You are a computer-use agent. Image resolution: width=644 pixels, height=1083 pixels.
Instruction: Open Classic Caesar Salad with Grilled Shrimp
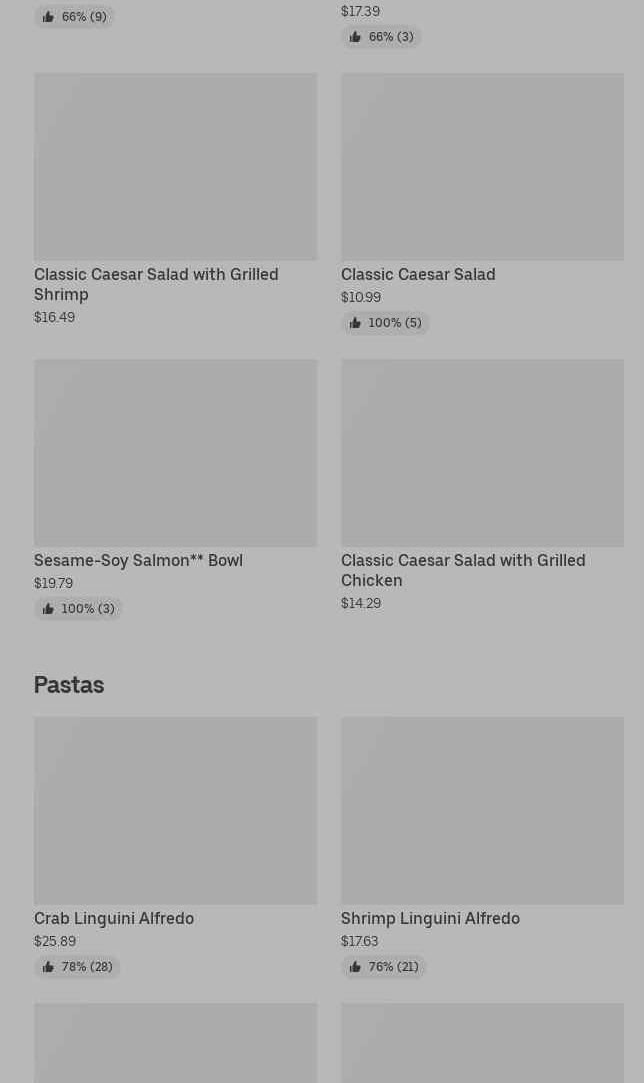pos(176,200)
